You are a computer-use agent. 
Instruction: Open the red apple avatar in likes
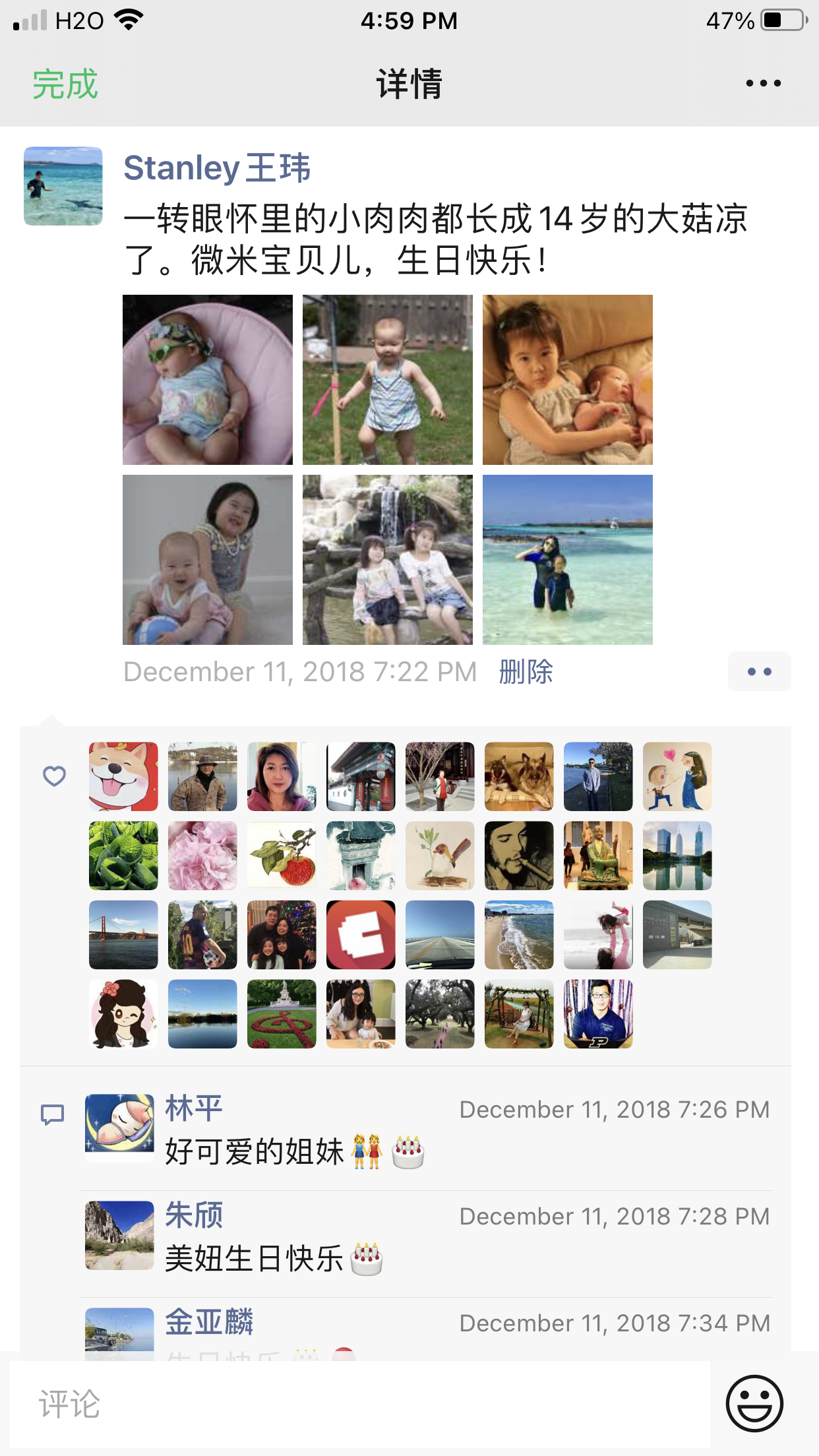pos(282,855)
